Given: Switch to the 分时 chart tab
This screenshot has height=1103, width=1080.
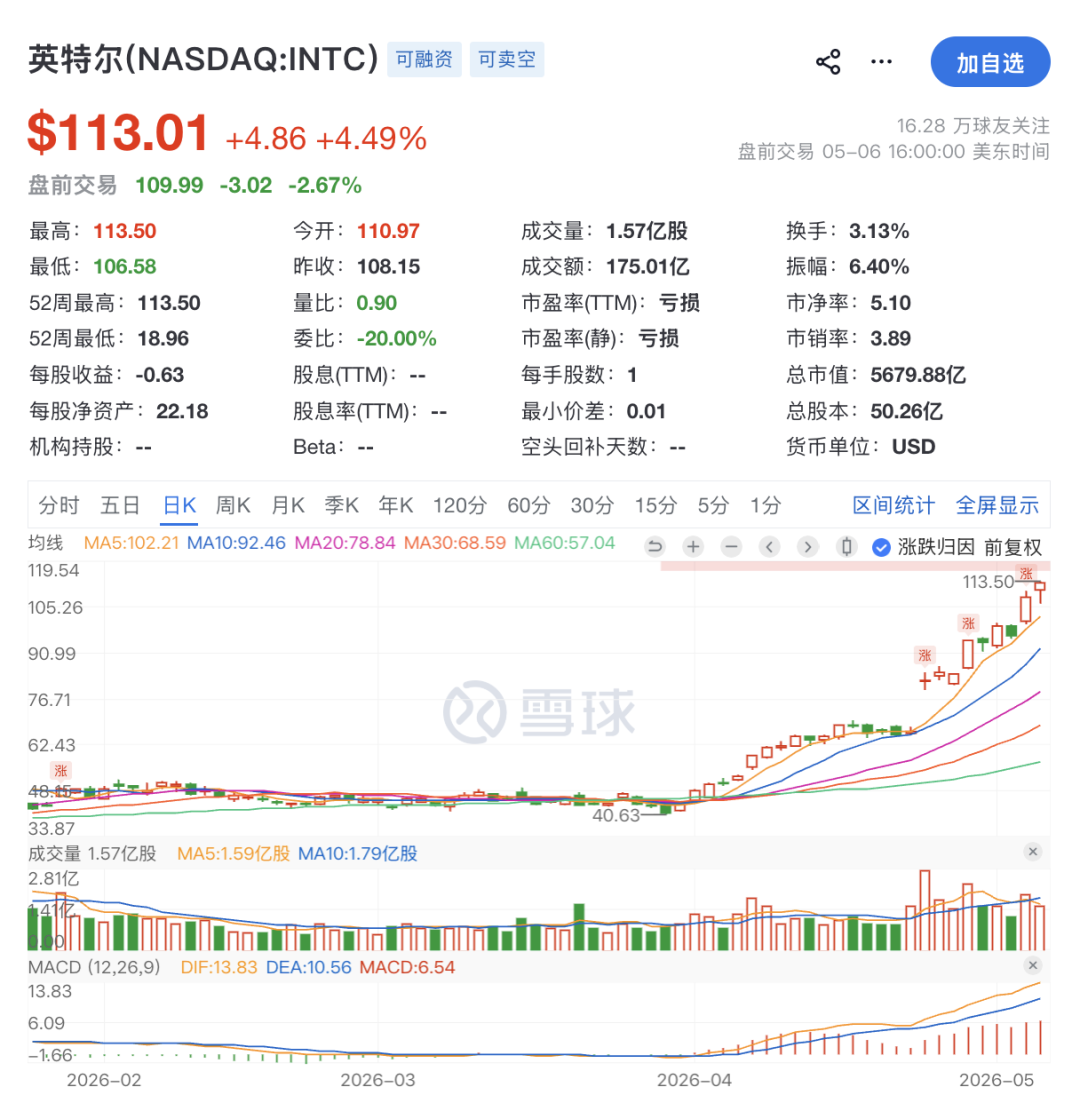Looking at the screenshot, I should (x=59, y=505).
